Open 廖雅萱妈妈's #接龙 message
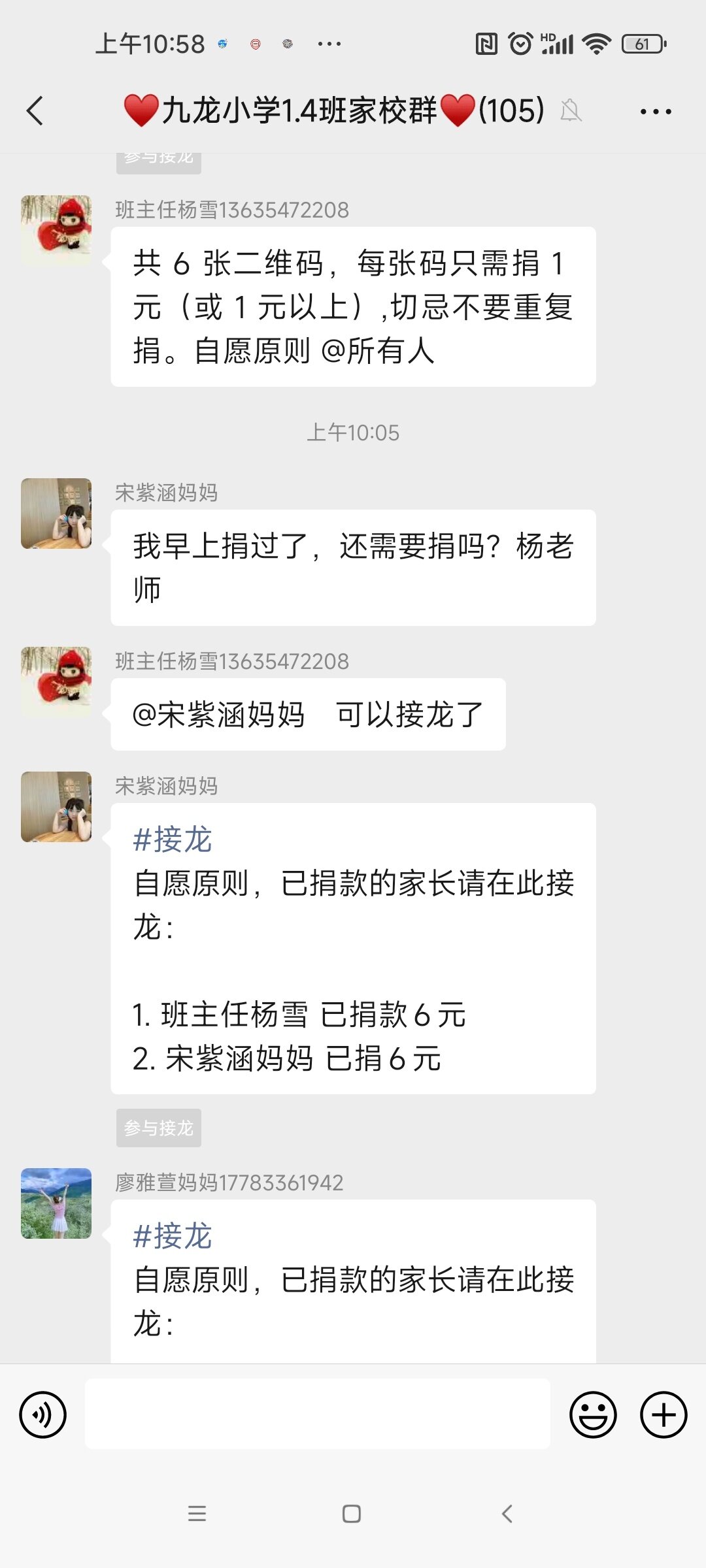The width and height of the screenshot is (706, 1568). tap(353, 1281)
